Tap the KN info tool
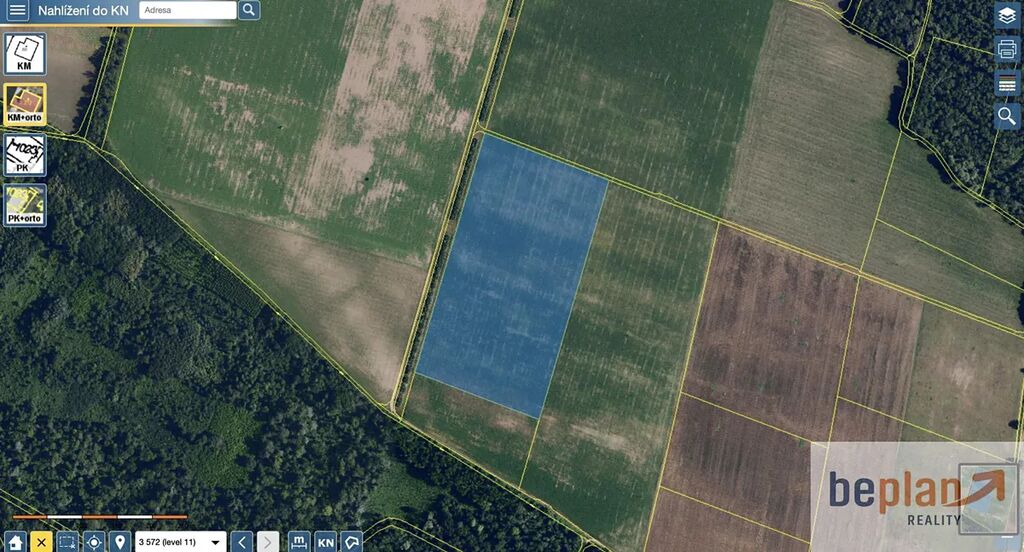The width and height of the screenshot is (1024, 552). click(x=325, y=542)
